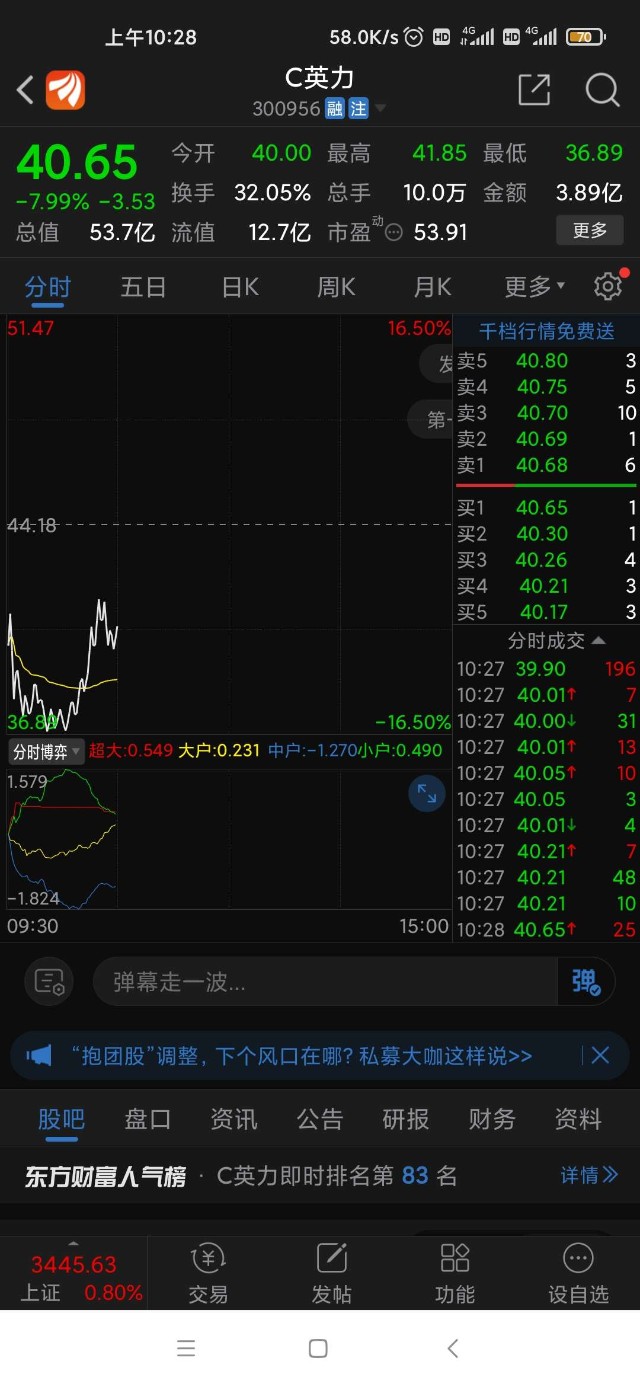Switch to the 资讯 tab
This screenshot has height=1387, width=640.
tap(233, 1119)
